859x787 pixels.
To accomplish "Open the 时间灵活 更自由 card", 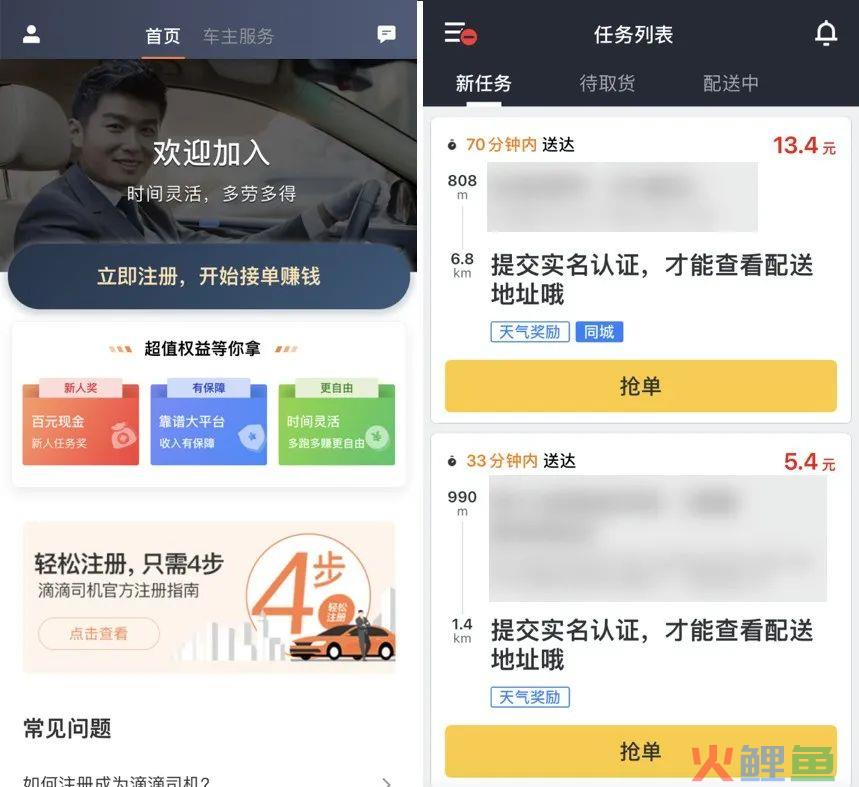I will [x=336, y=424].
